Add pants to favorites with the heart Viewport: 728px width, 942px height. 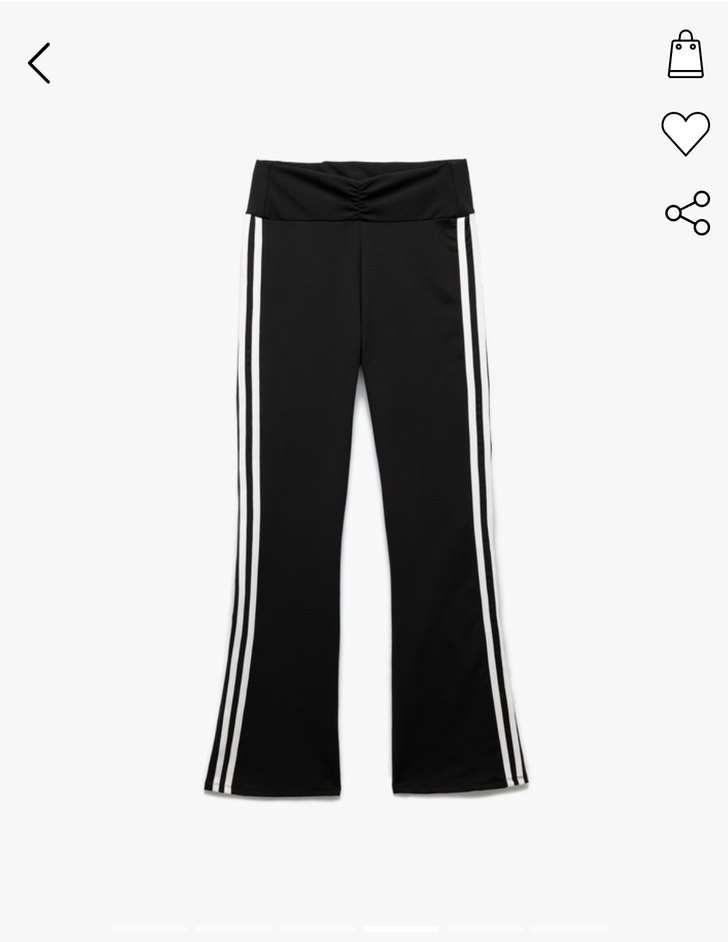(x=685, y=133)
